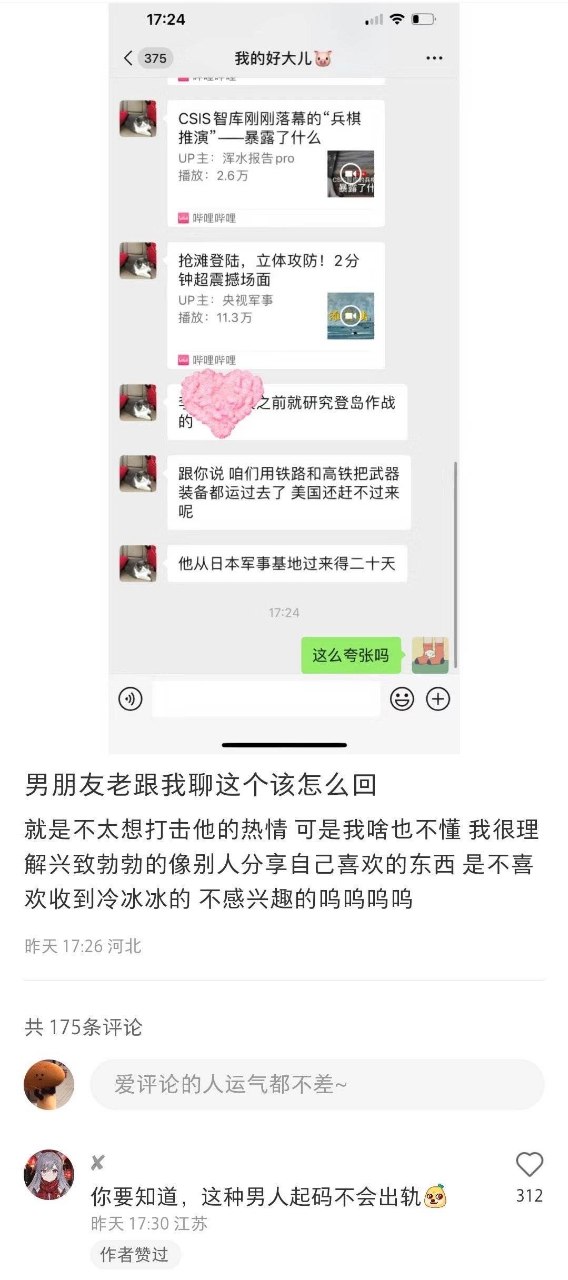Screen dimensions: 568x1280
Task: Open your own avatar beside the comment box
Action: click(x=49, y=1085)
